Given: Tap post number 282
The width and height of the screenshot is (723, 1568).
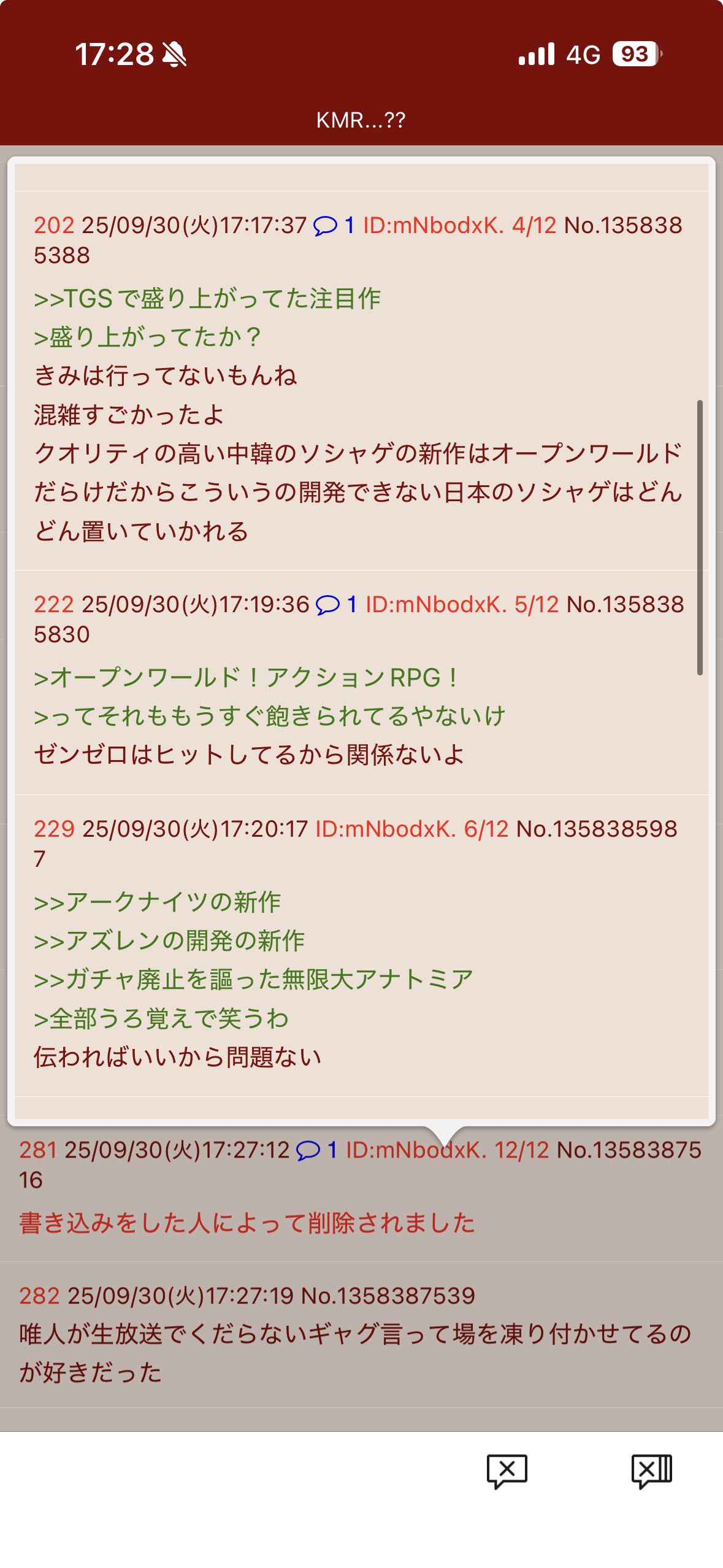Looking at the screenshot, I should [39, 1296].
